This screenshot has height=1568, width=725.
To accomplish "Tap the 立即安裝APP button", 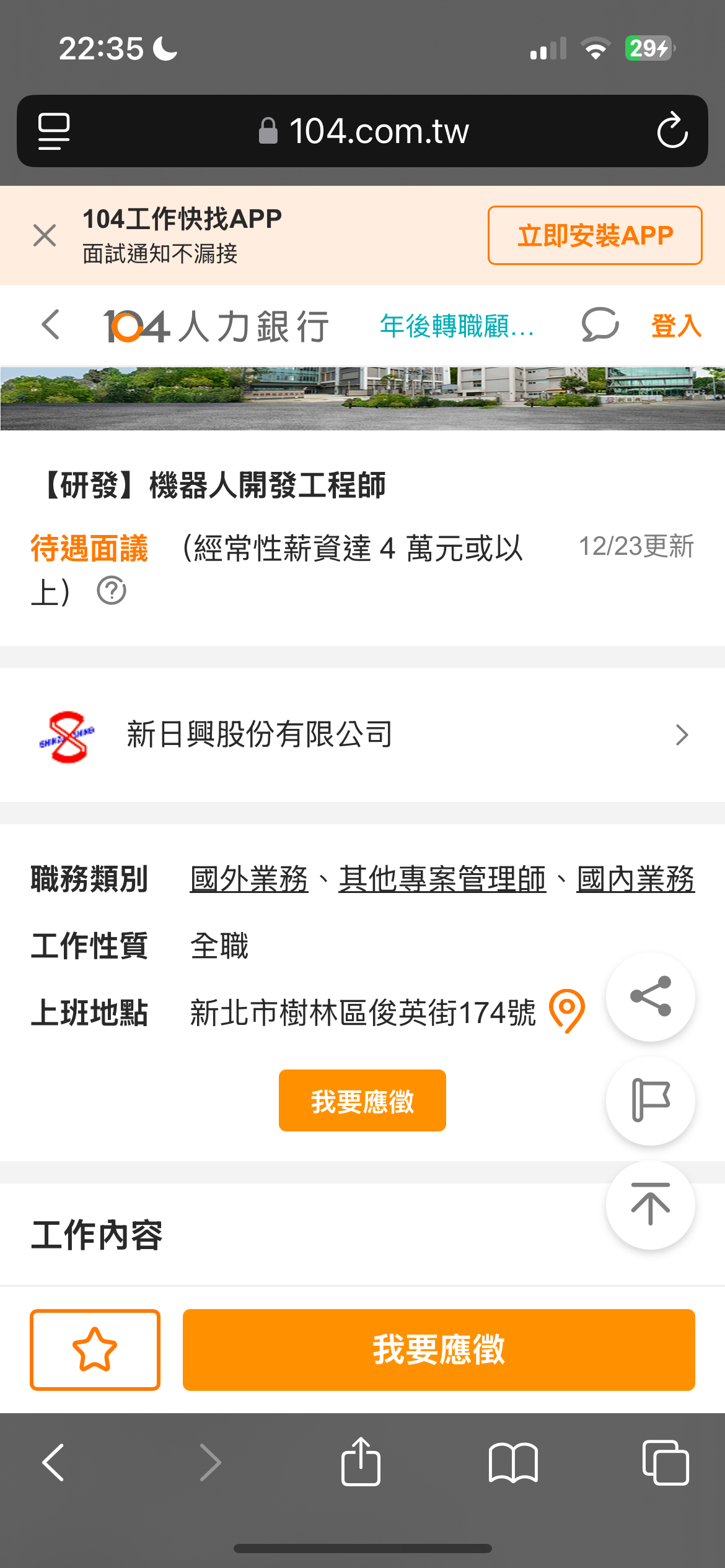I will [x=594, y=235].
